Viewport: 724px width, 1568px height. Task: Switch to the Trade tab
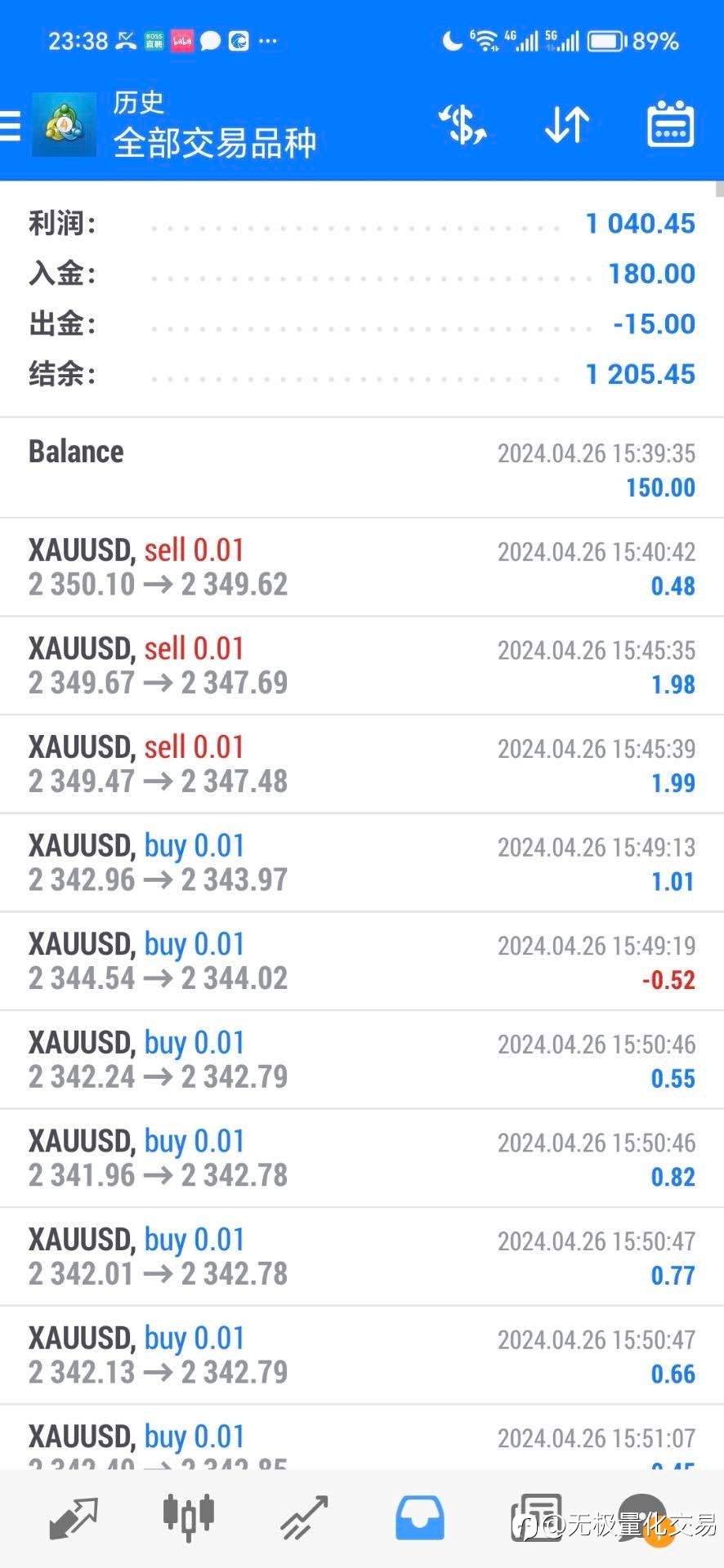click(304, 1517)
